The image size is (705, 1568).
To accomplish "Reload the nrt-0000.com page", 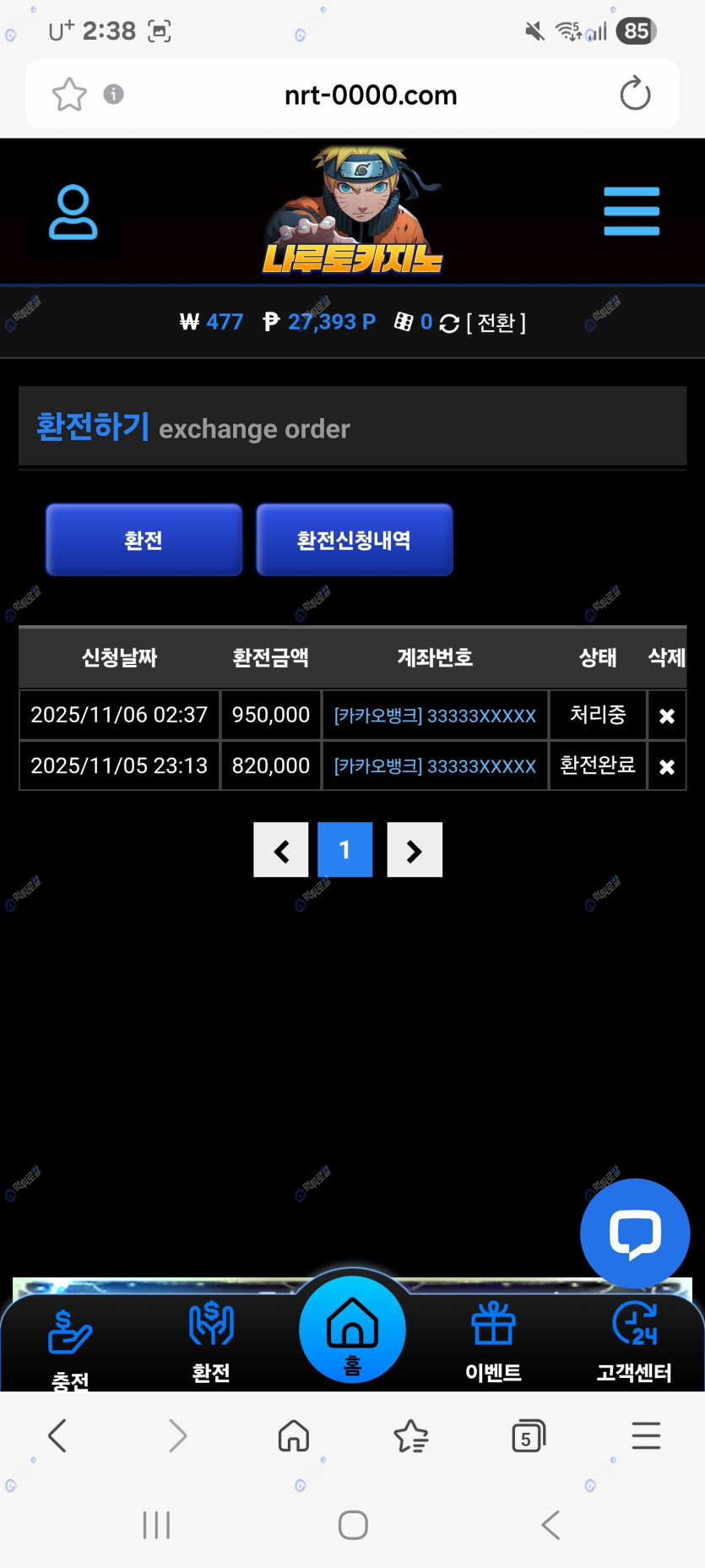I will pos(635,94).
